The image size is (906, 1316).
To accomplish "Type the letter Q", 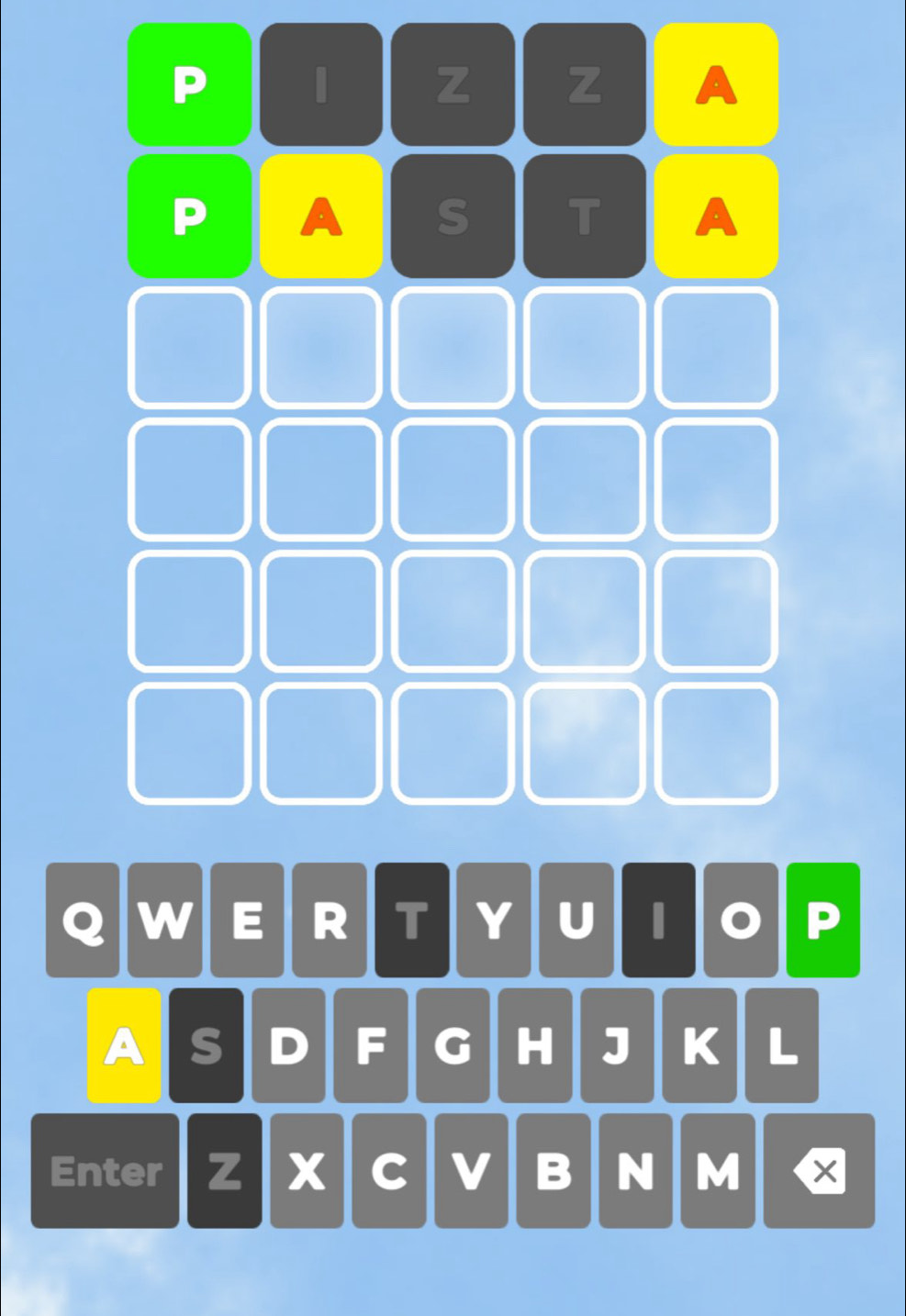I will [83, 920].
